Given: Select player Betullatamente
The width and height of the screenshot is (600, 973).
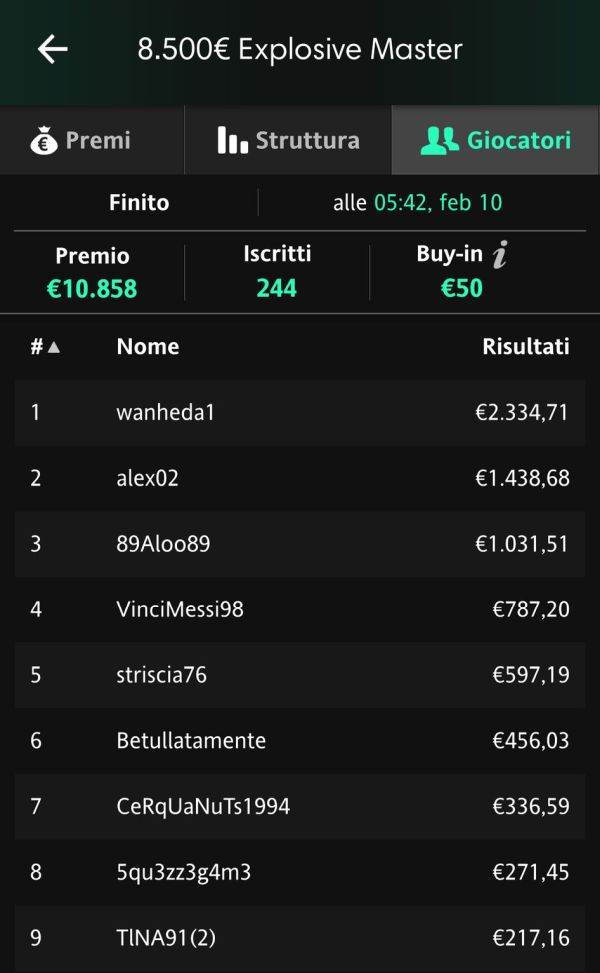Looking at the screenshot, I should (x=300, y=741).
